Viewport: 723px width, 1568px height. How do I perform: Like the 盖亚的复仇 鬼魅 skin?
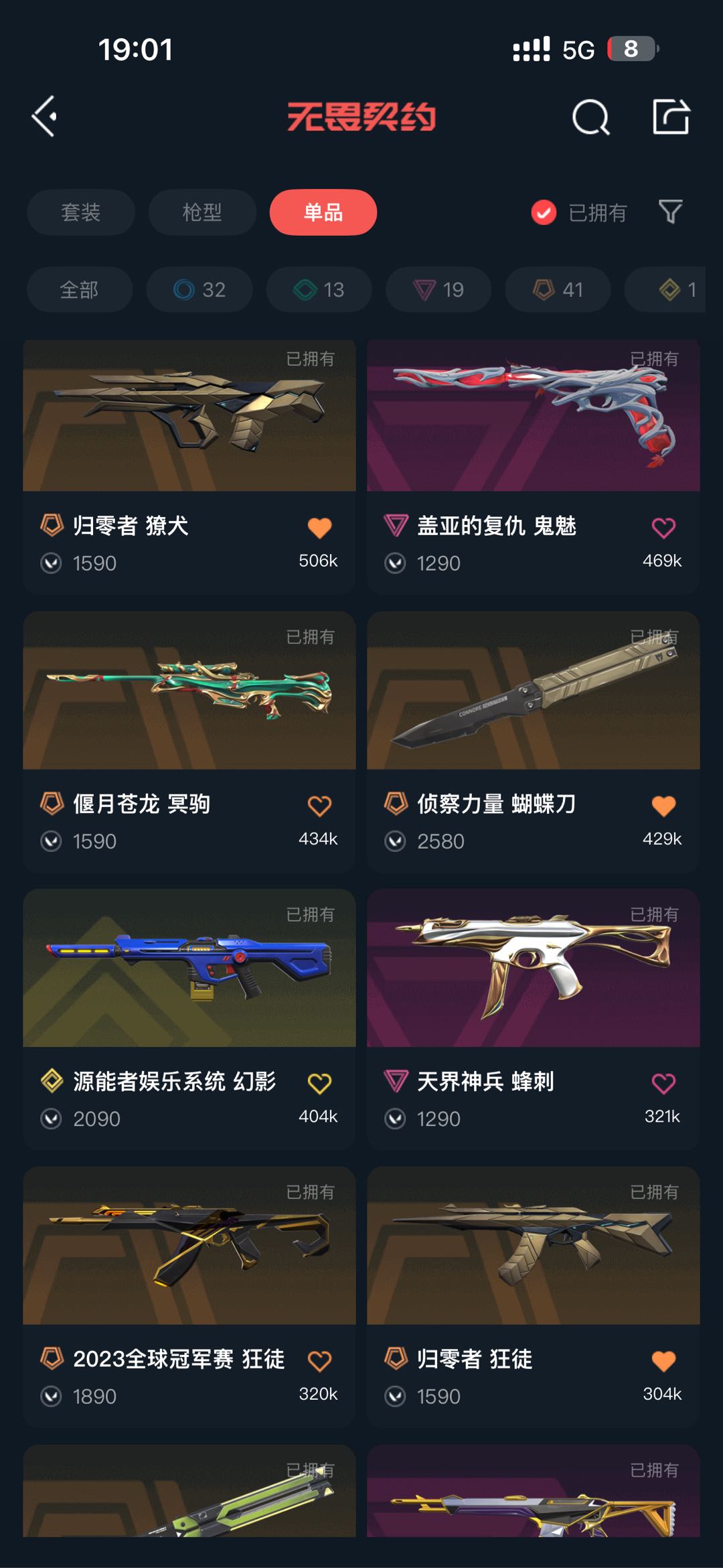(x=663, y=528)
